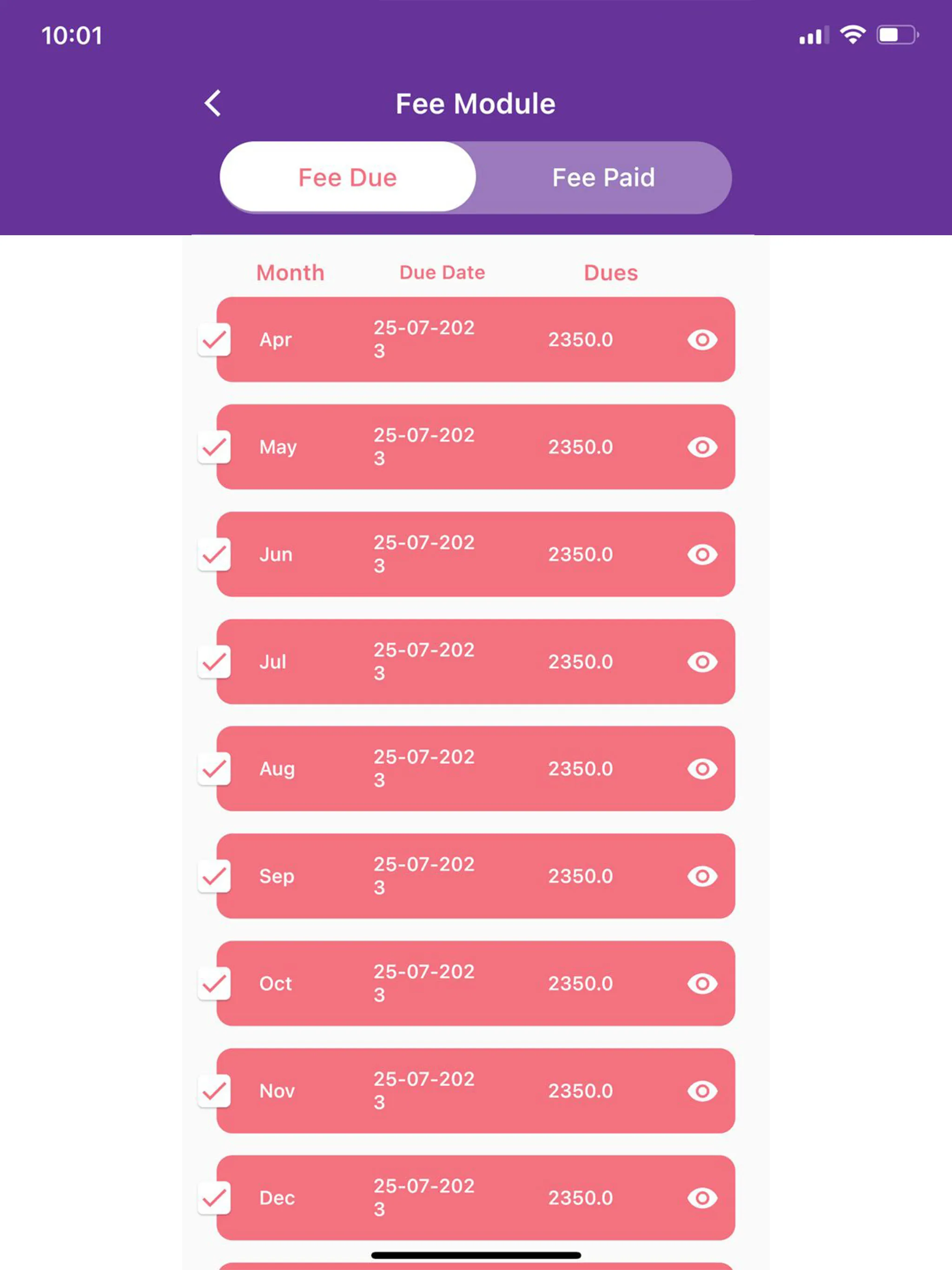Tap the Dues column header
This screenshot has height=1270, width=952.
[x=610, y=272]
